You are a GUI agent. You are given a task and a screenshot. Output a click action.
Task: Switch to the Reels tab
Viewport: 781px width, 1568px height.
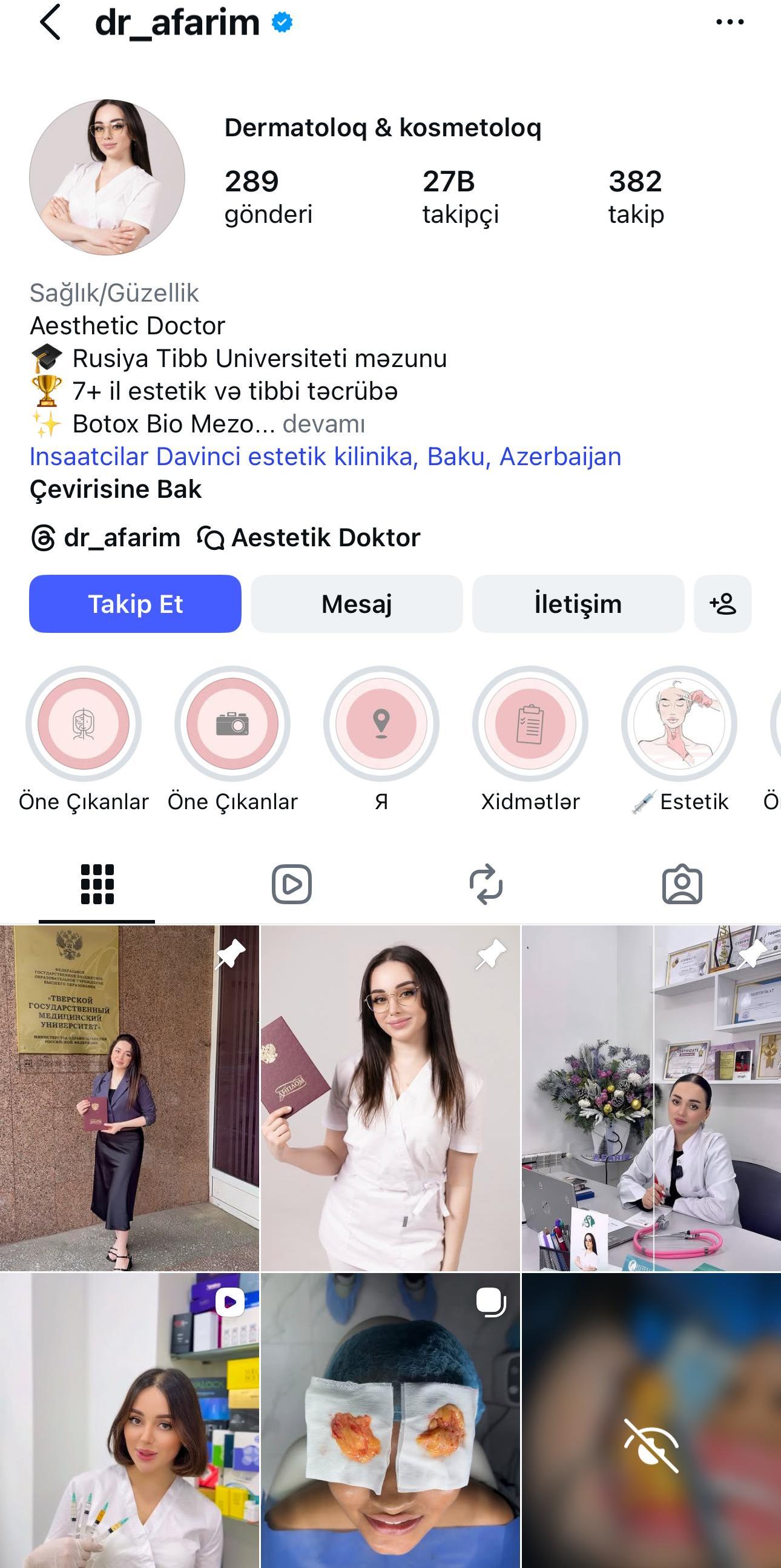pyautogui.click(x=291, y=884)
